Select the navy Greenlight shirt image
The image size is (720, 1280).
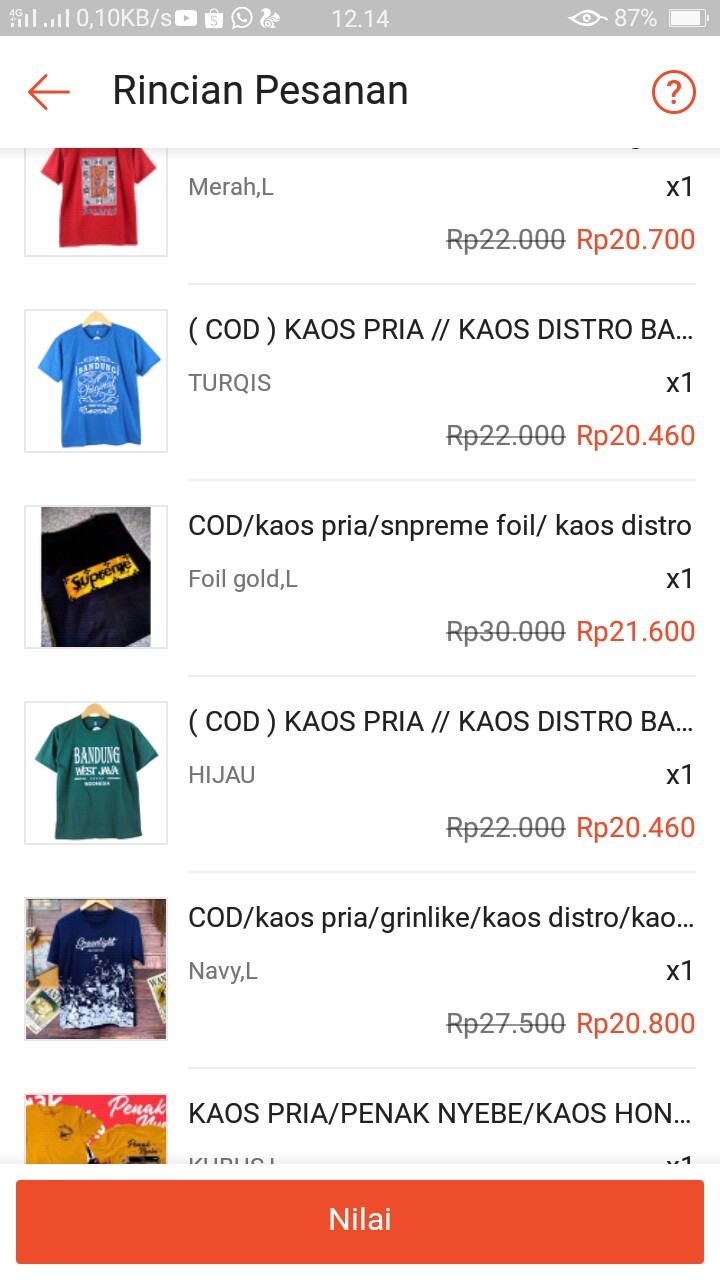pyautogui.click(x=95, y=968)
